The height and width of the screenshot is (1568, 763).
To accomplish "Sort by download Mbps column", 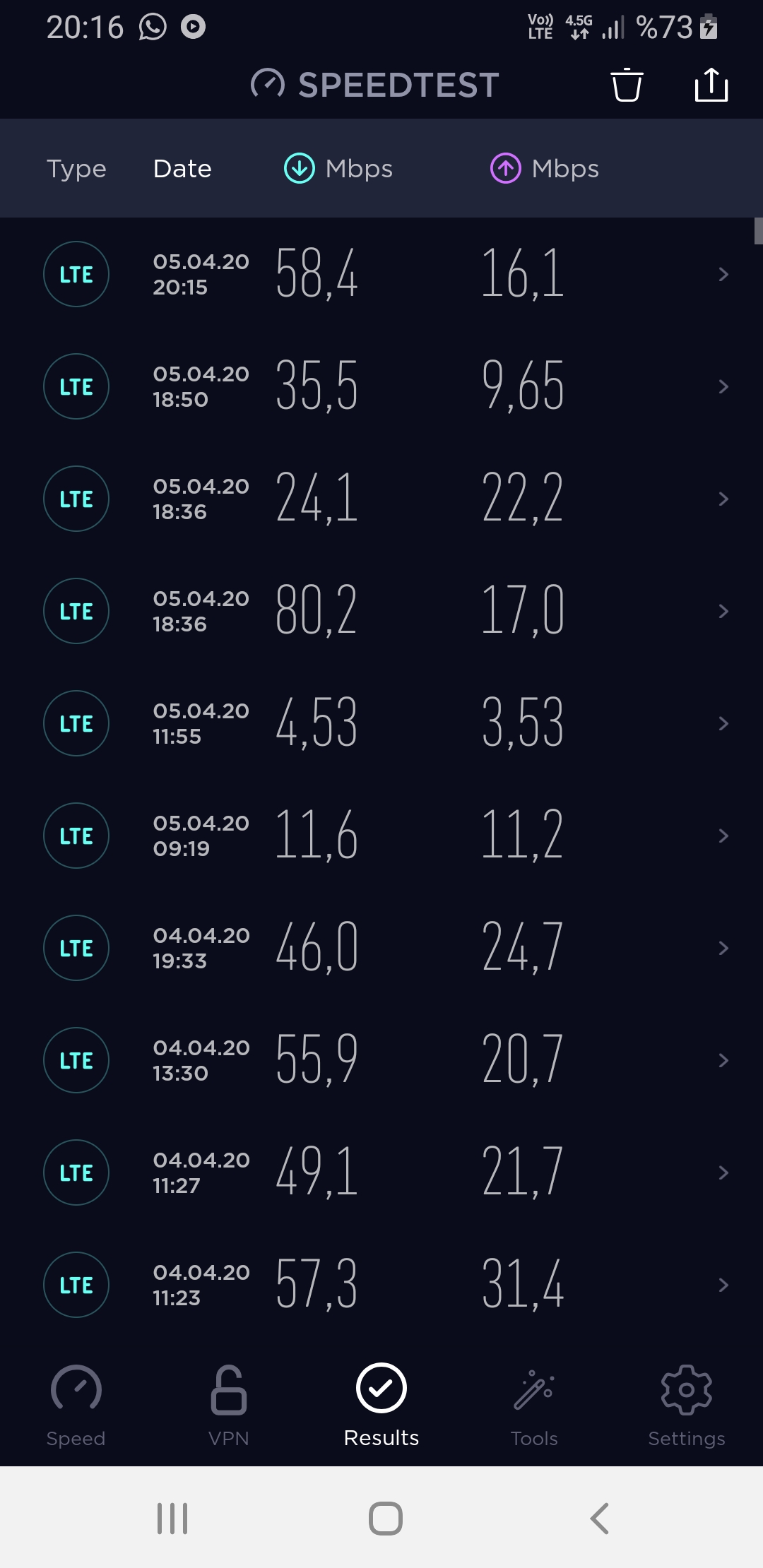I will coord(338,169).
